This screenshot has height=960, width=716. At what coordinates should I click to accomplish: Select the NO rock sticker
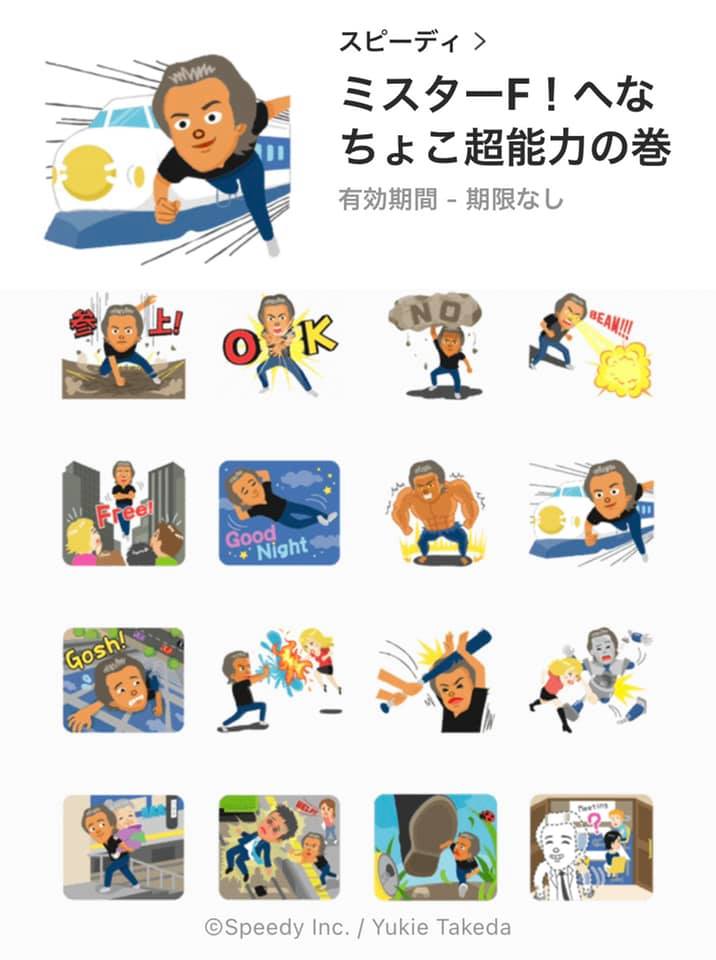click(x=435, y=346)
